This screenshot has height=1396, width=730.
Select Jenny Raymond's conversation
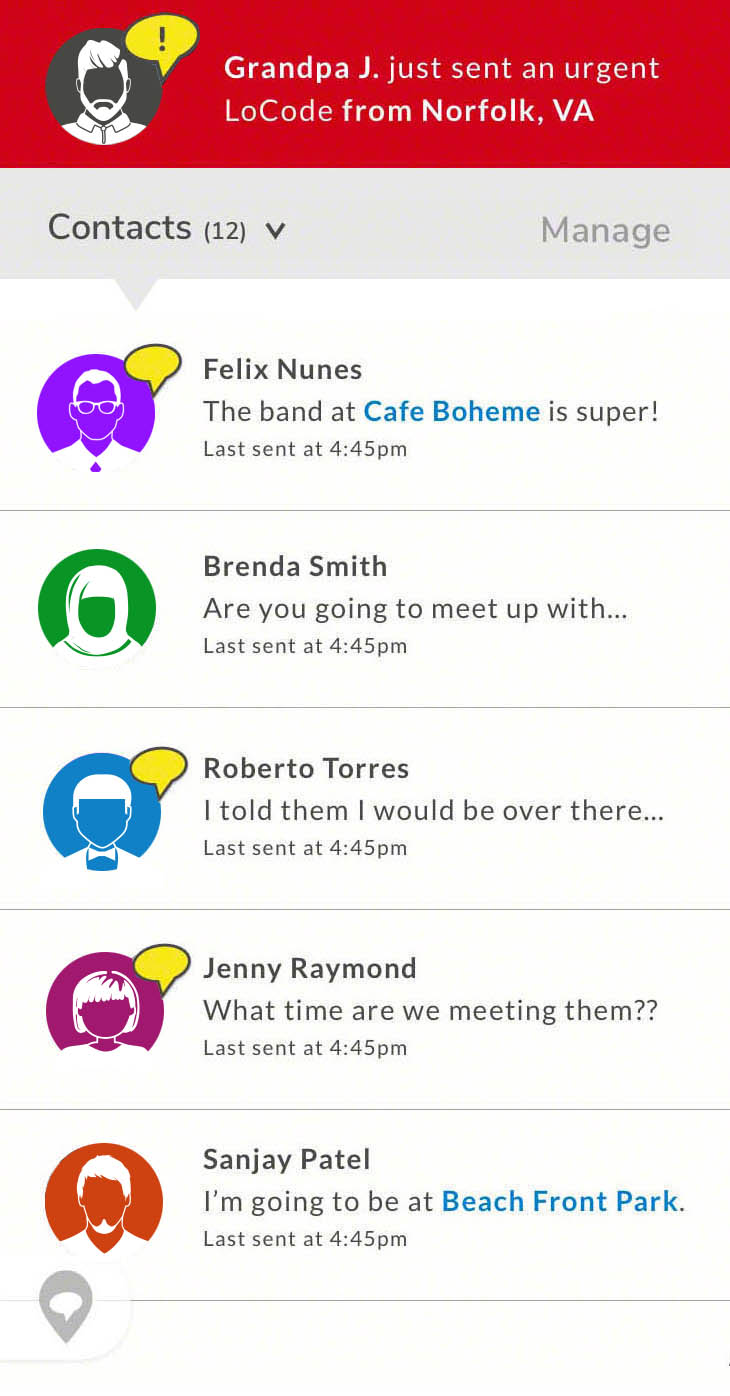pos(365,1010)
